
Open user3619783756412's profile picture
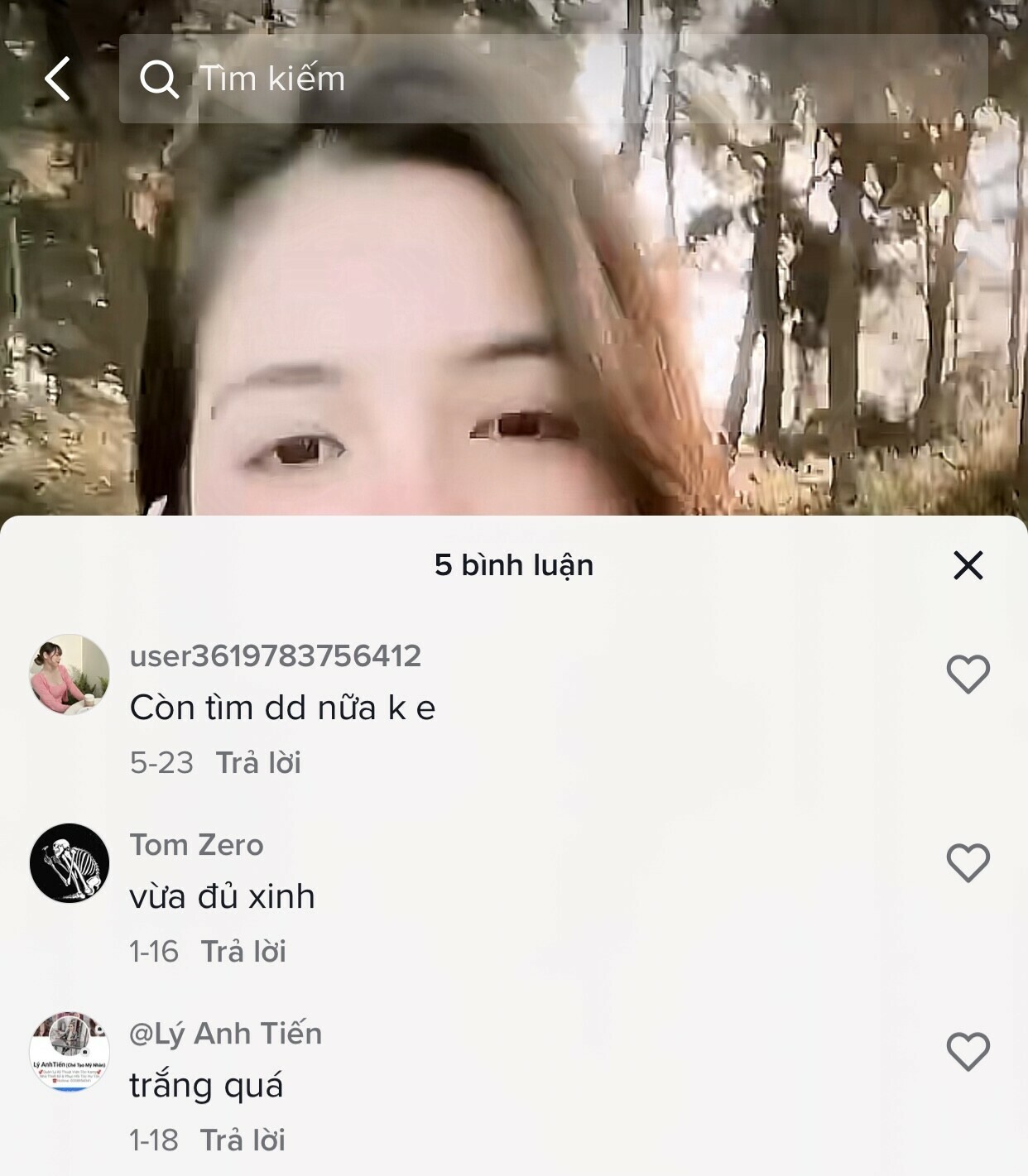(x=70, y=674)
